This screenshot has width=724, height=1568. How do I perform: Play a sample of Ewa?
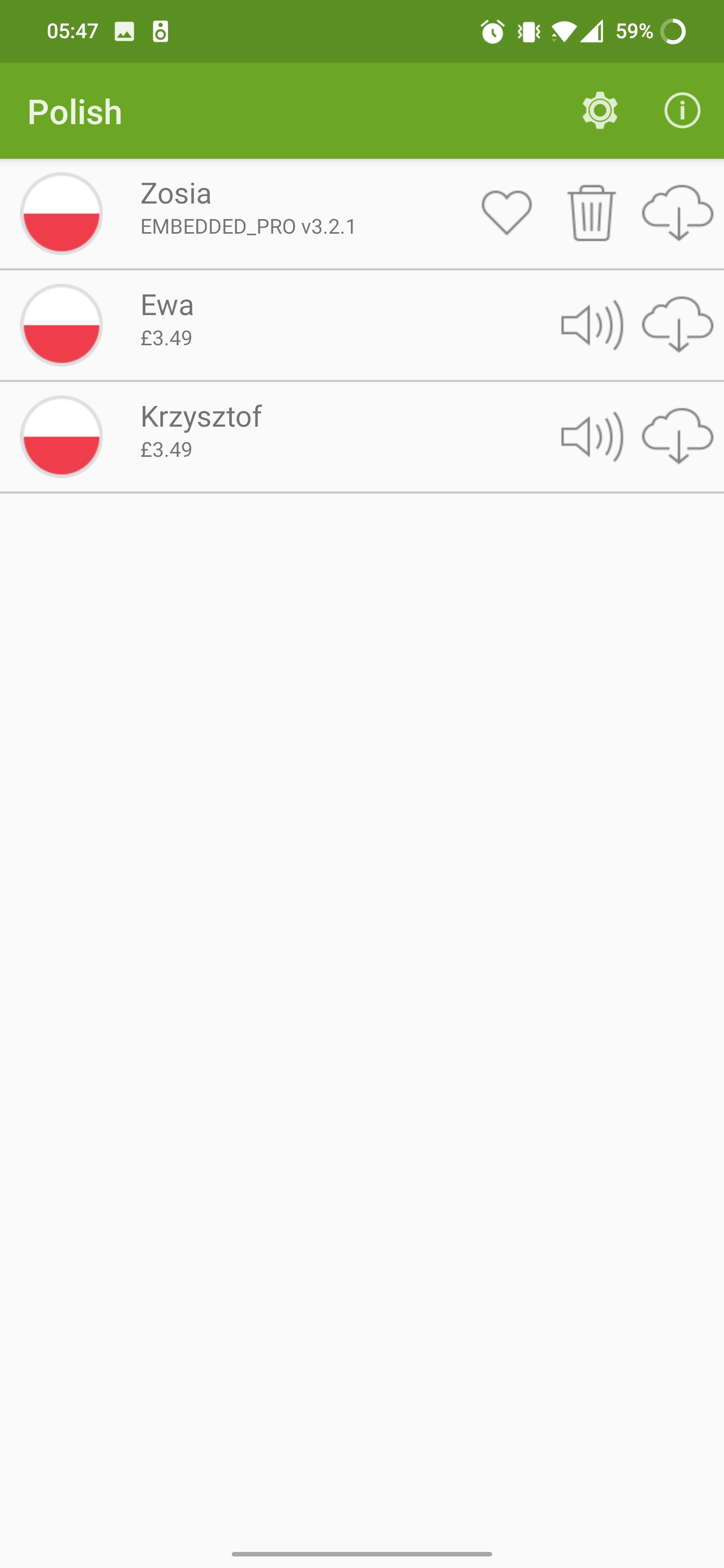(x=592, y=325)
